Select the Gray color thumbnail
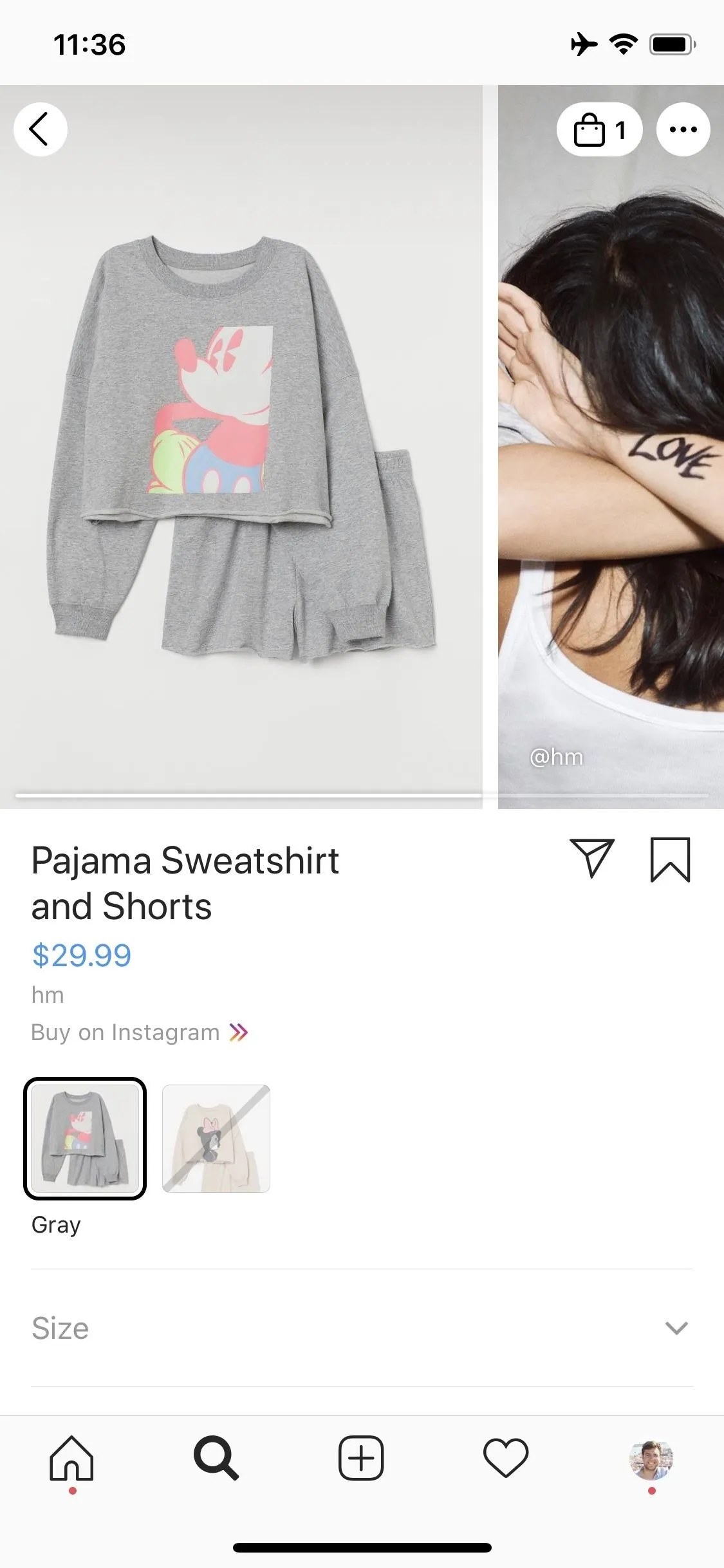The image size is (724, 1568). (x=85, y=1138)
